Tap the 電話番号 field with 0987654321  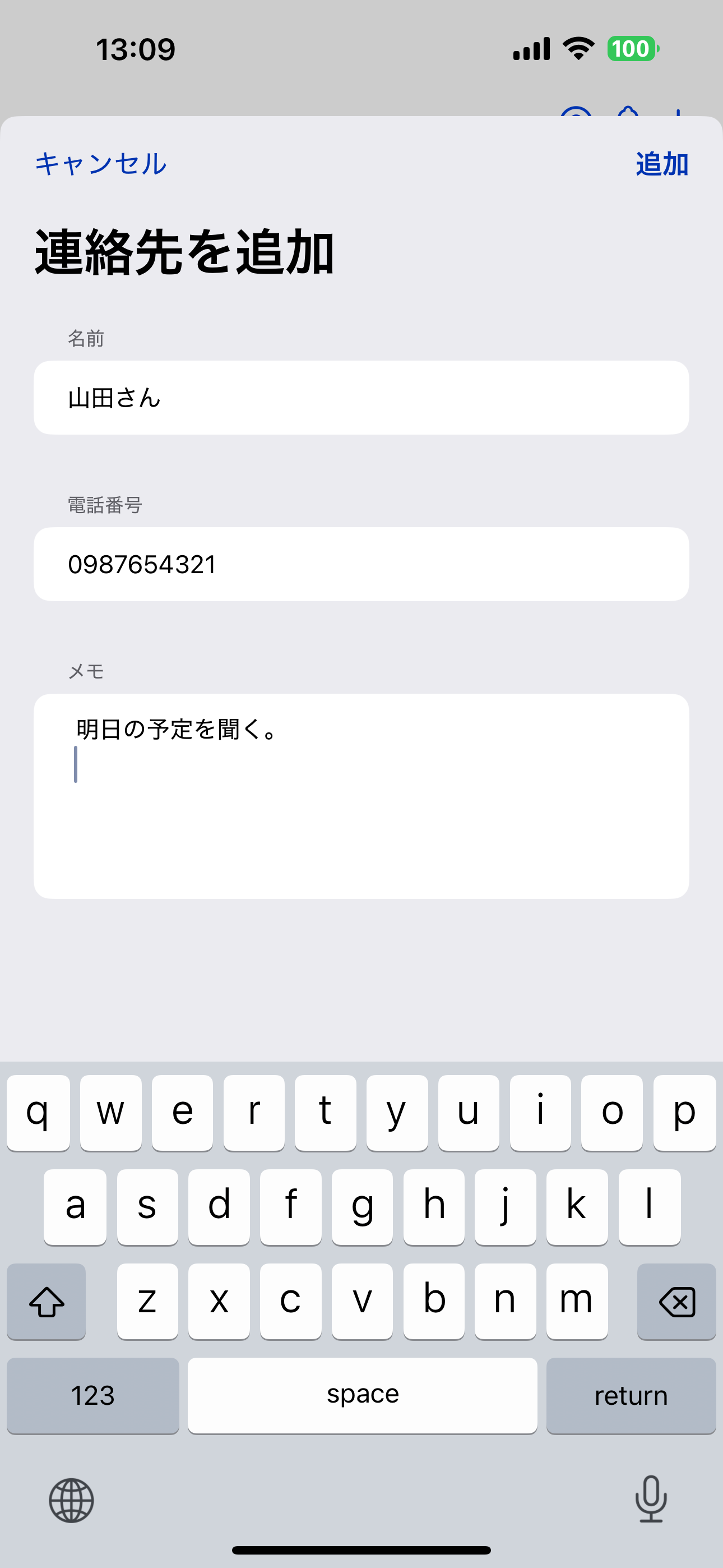(x=361, y=564)
